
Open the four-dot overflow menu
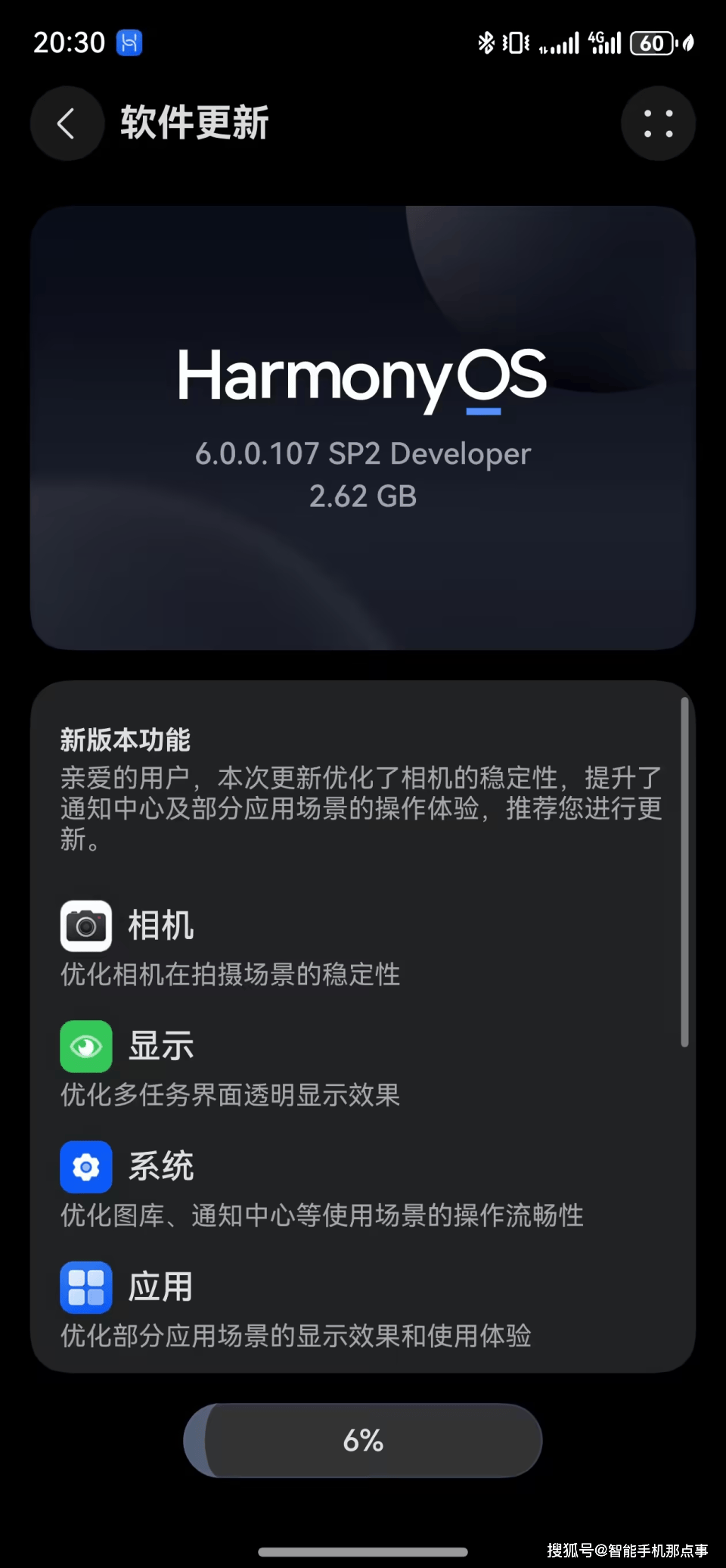click(x=658, y=123)
